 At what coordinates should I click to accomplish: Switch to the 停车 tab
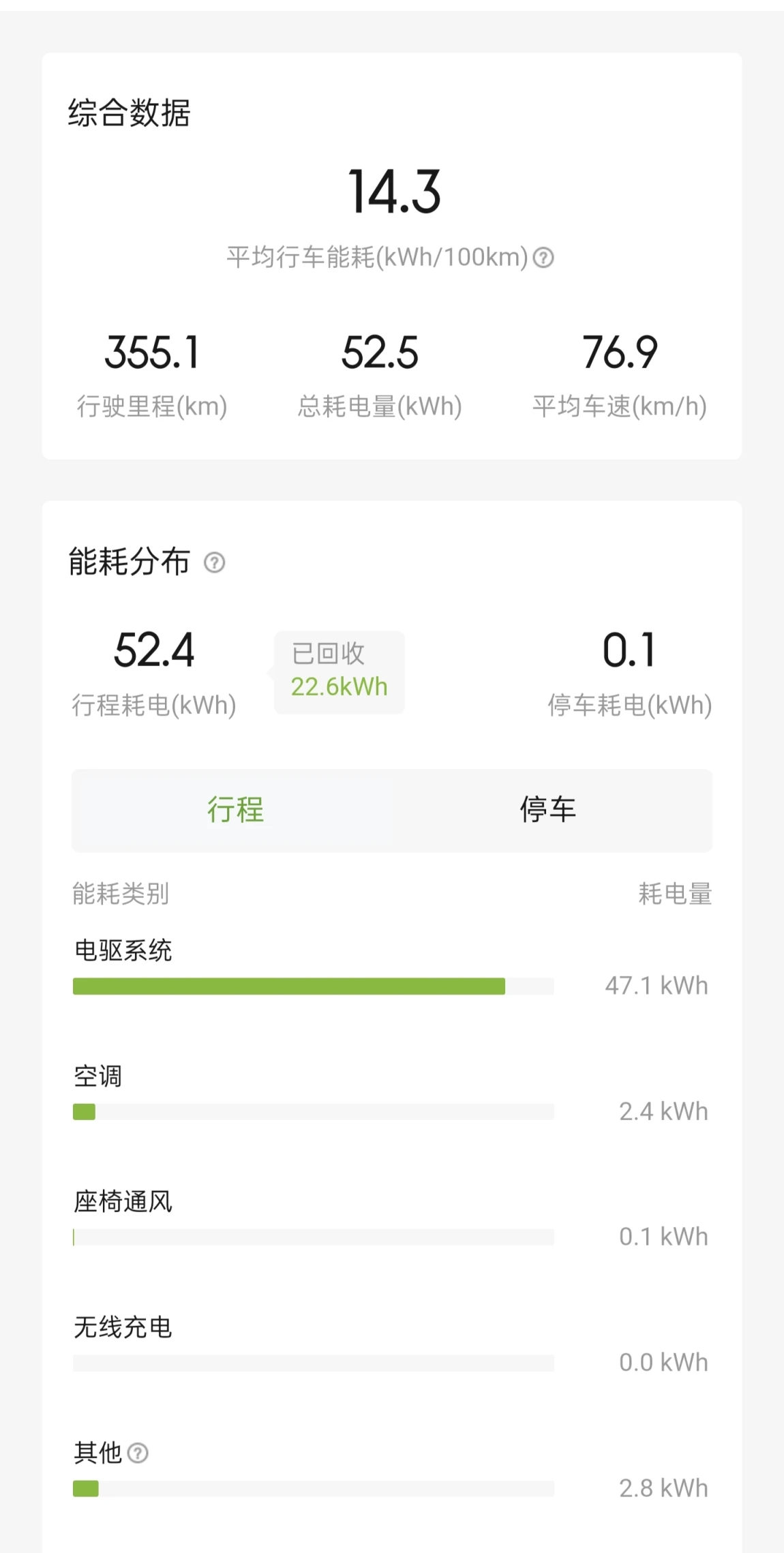[x=548, y=810]
